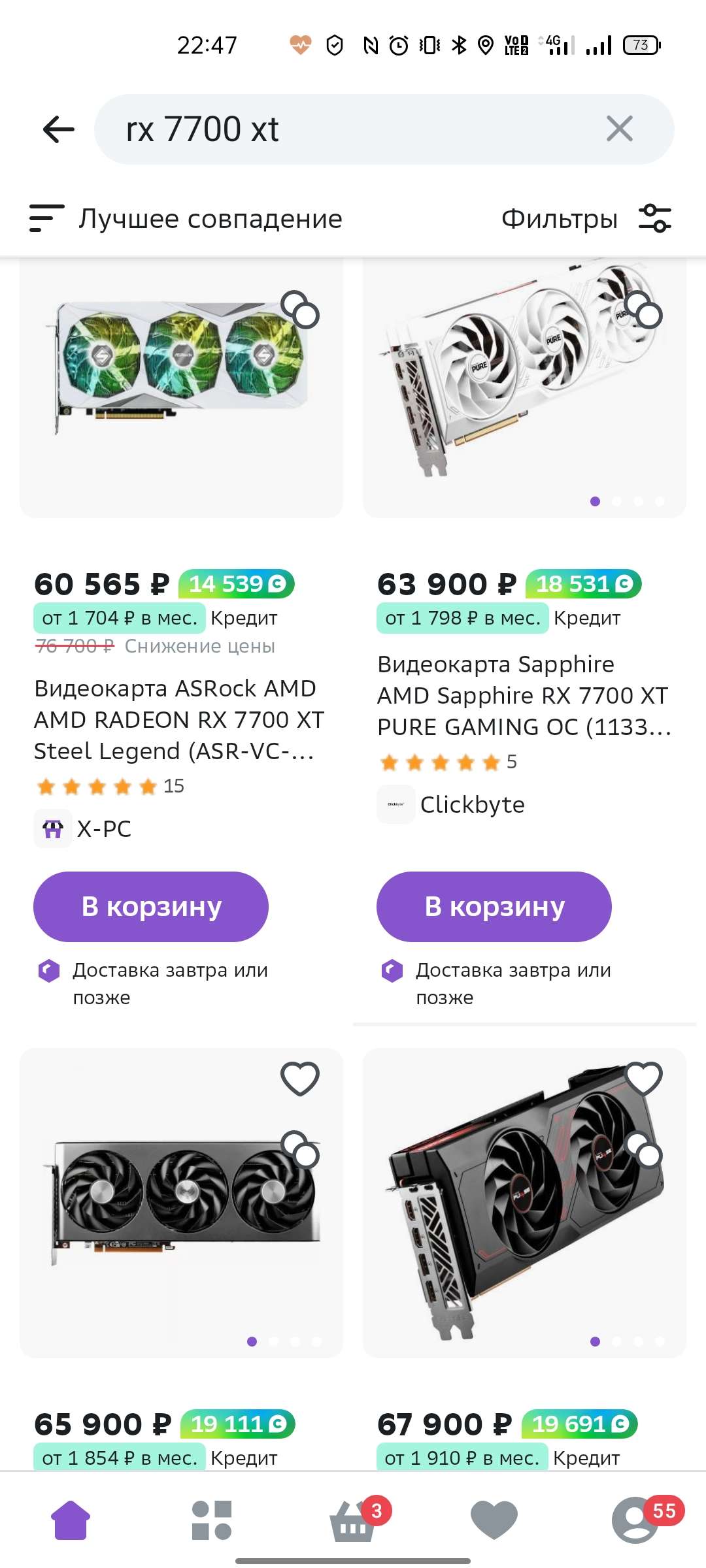This screenshot has height=1568, width=706.
Task: Edit the rx 7700 xt search field
Action: click(x=353, y=129)
